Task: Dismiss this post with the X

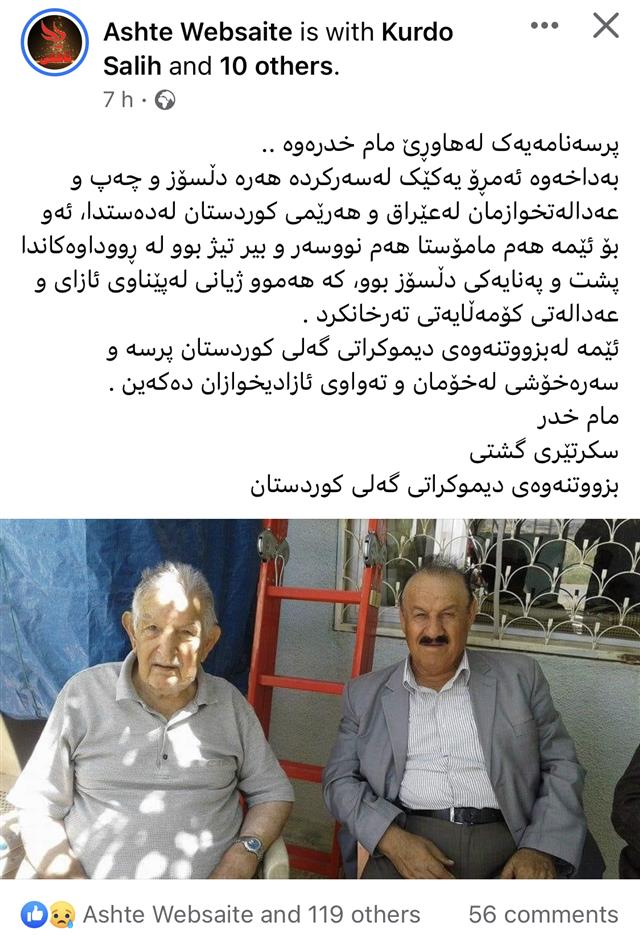Action: point(606,26)
